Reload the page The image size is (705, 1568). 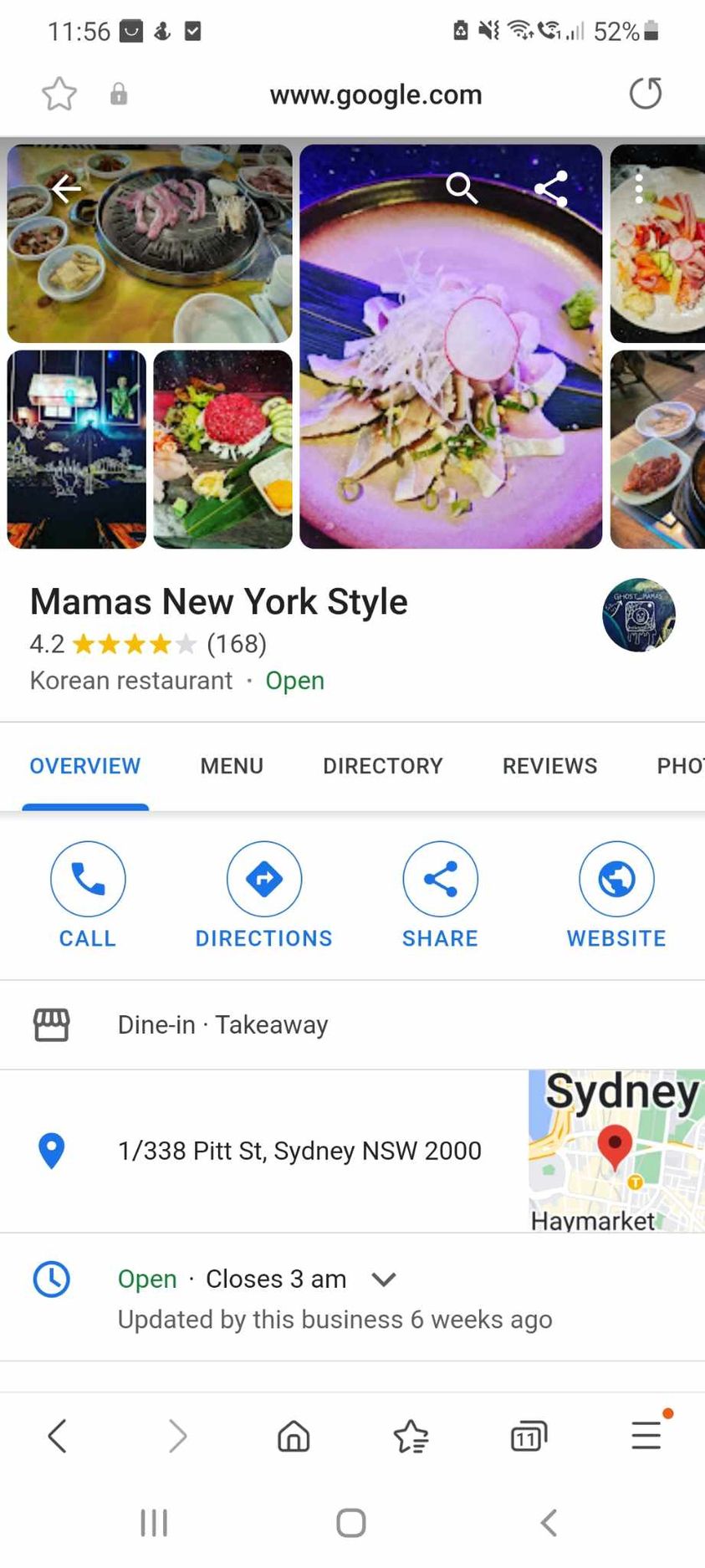point(645,94)
